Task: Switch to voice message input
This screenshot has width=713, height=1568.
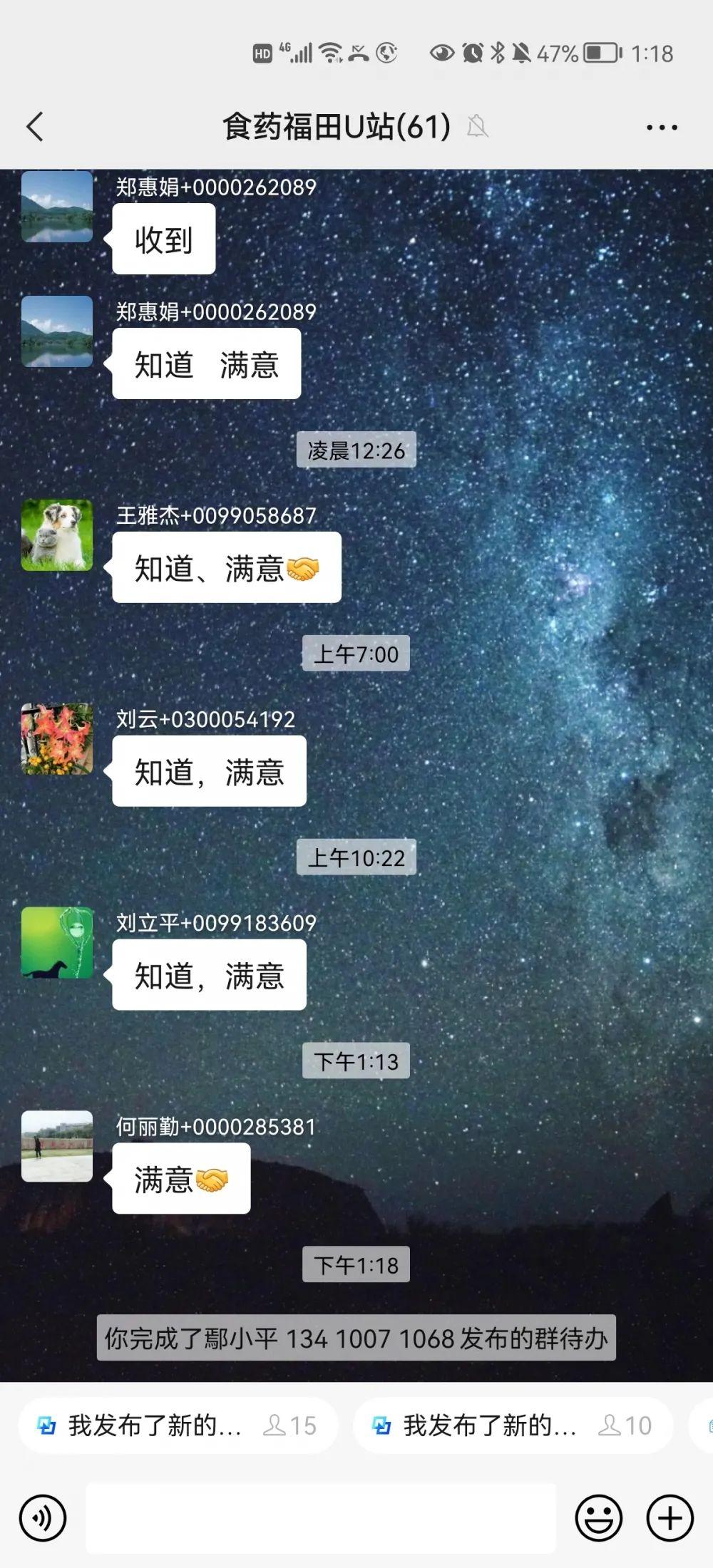Action: pos(43,1518)
